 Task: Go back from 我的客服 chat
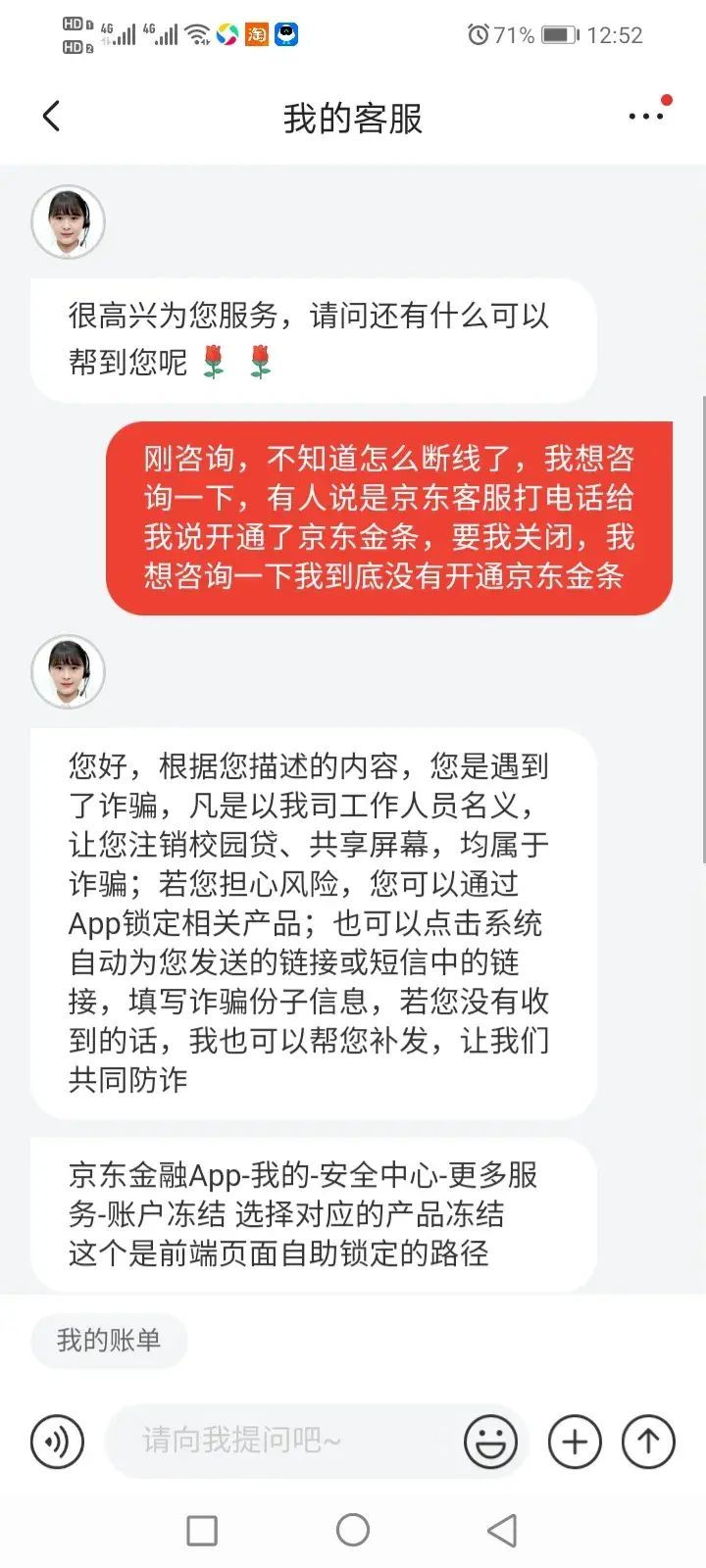coord(52,117)
